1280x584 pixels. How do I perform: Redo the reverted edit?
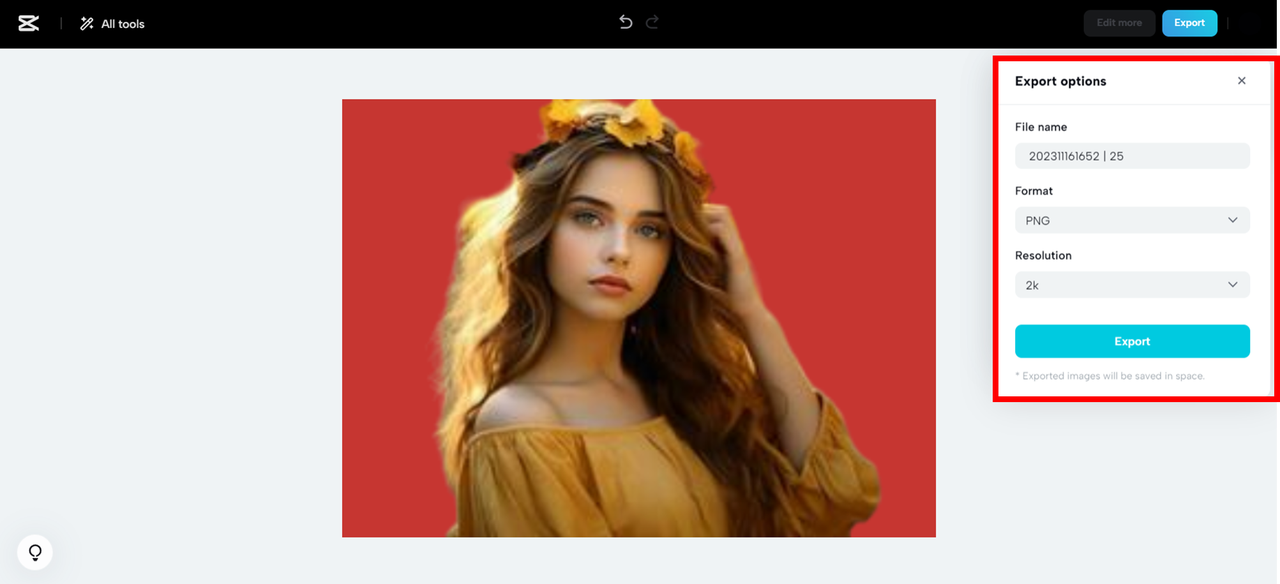pos(652,23)
